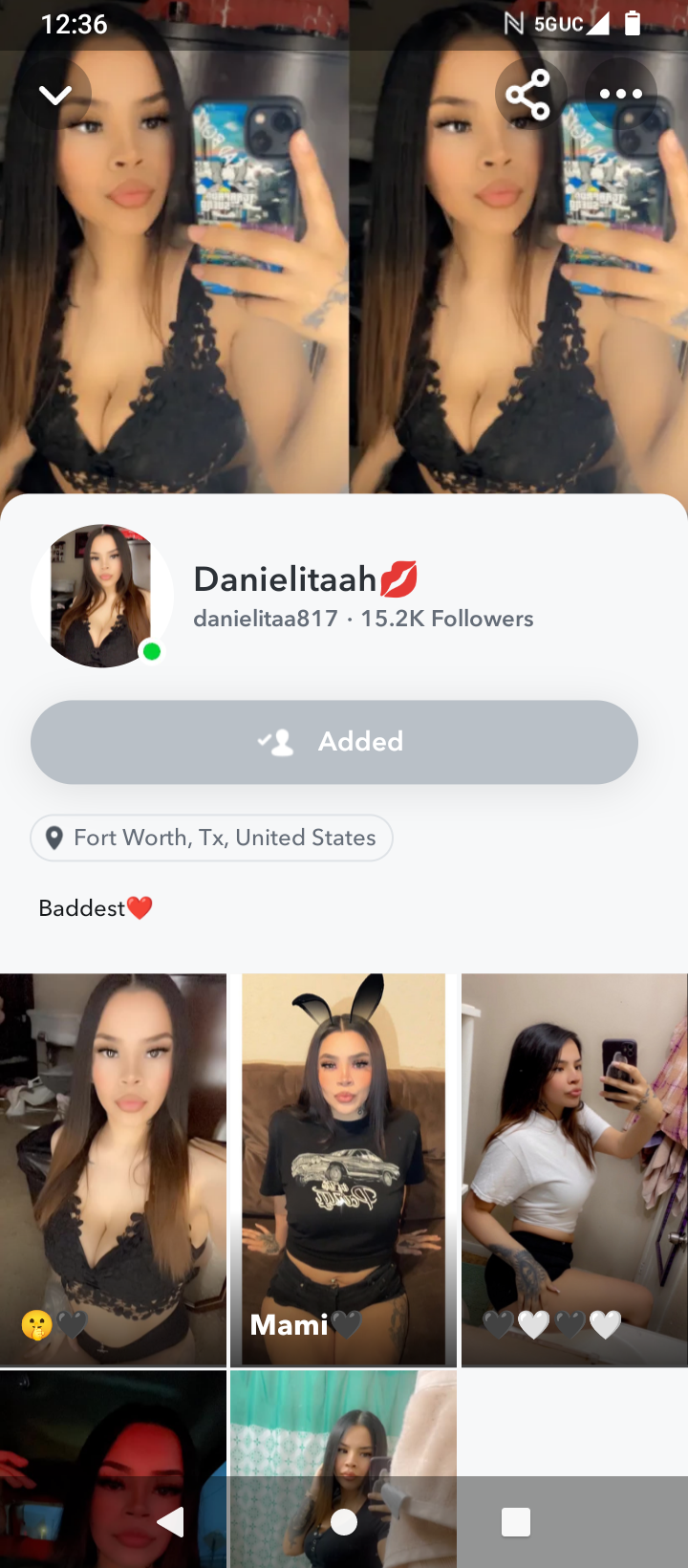Image resolution: width=688 pixels, height=1568 pixels.
Task: Collapse the profile with the down chevron
Action: [55, 94]
